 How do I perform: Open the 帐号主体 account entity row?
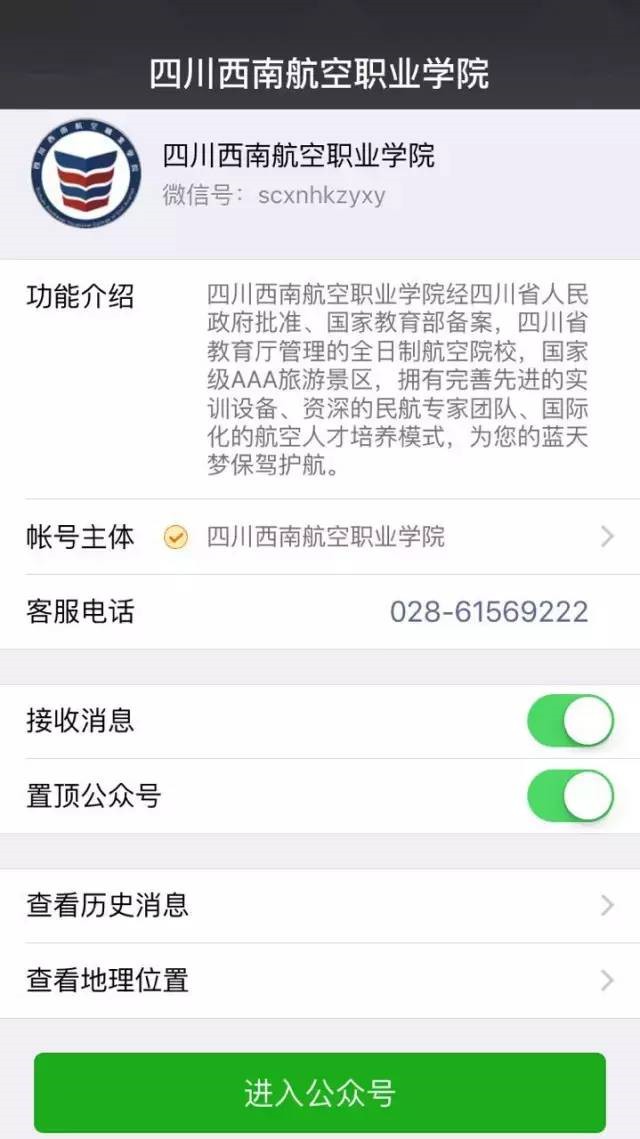point(320,537)
